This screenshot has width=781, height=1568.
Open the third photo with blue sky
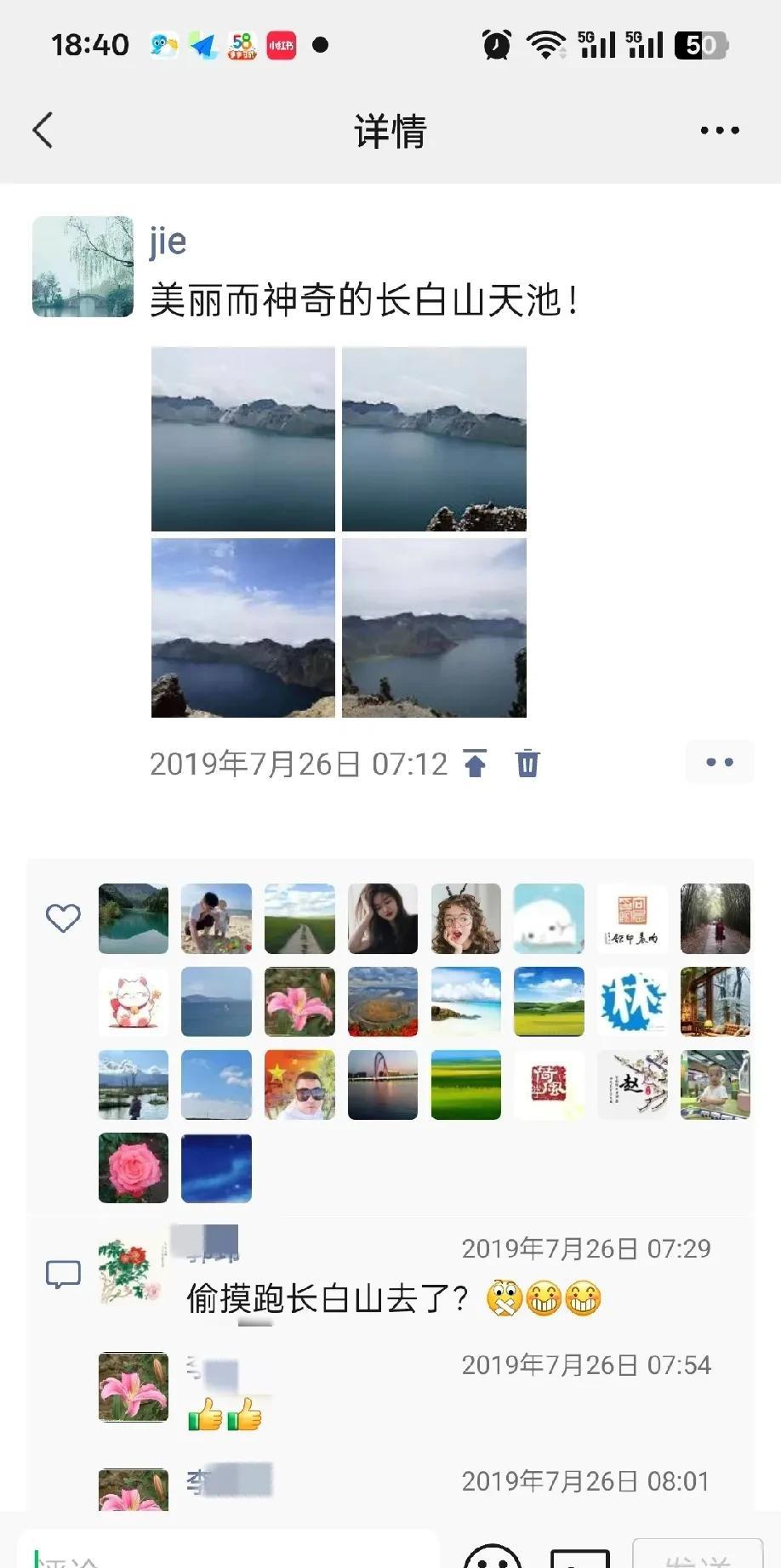[x=243, y=628]
